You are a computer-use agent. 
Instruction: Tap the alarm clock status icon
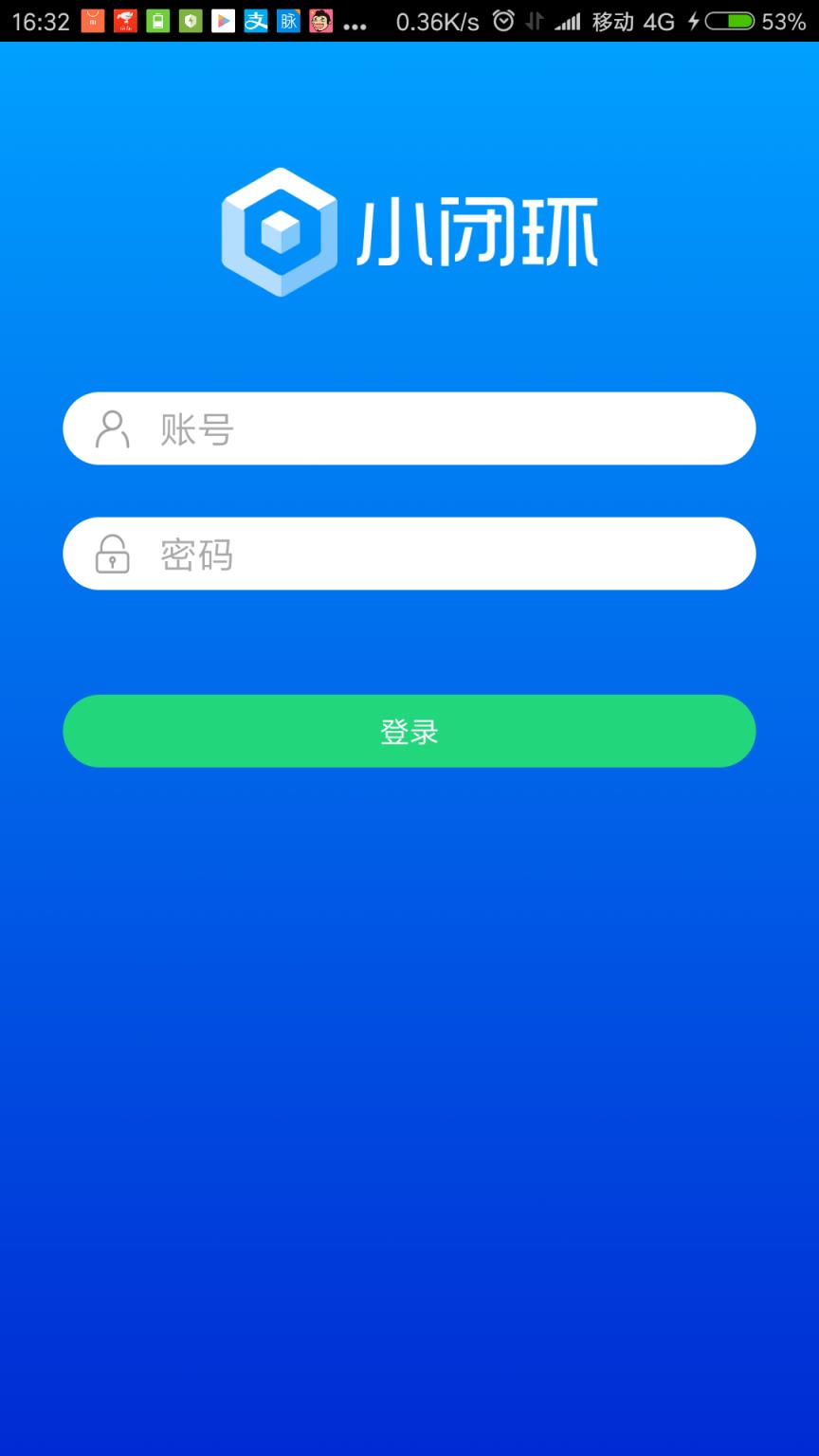[x=501, y=21]
